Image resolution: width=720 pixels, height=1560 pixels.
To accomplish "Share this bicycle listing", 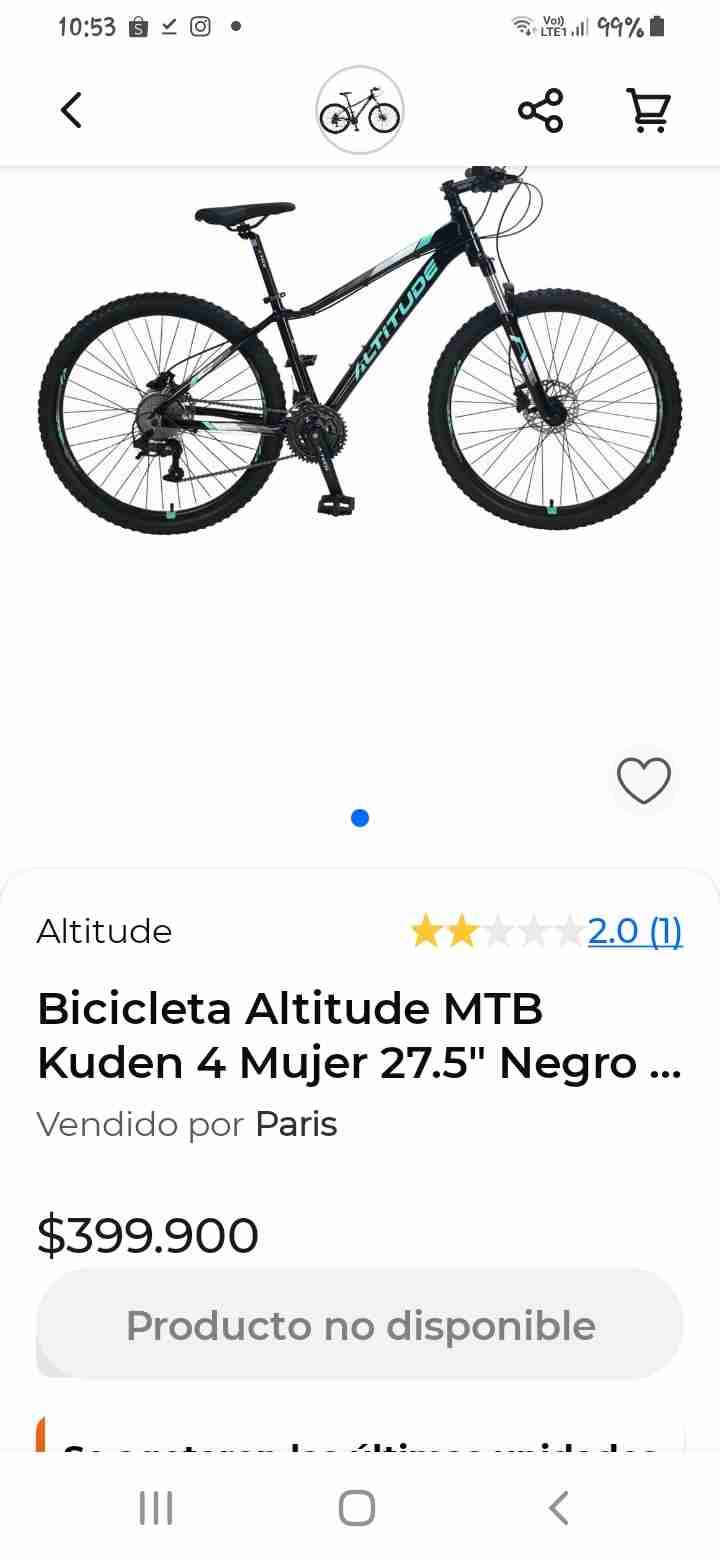I will pyautogui.click(x=541, y=111).
